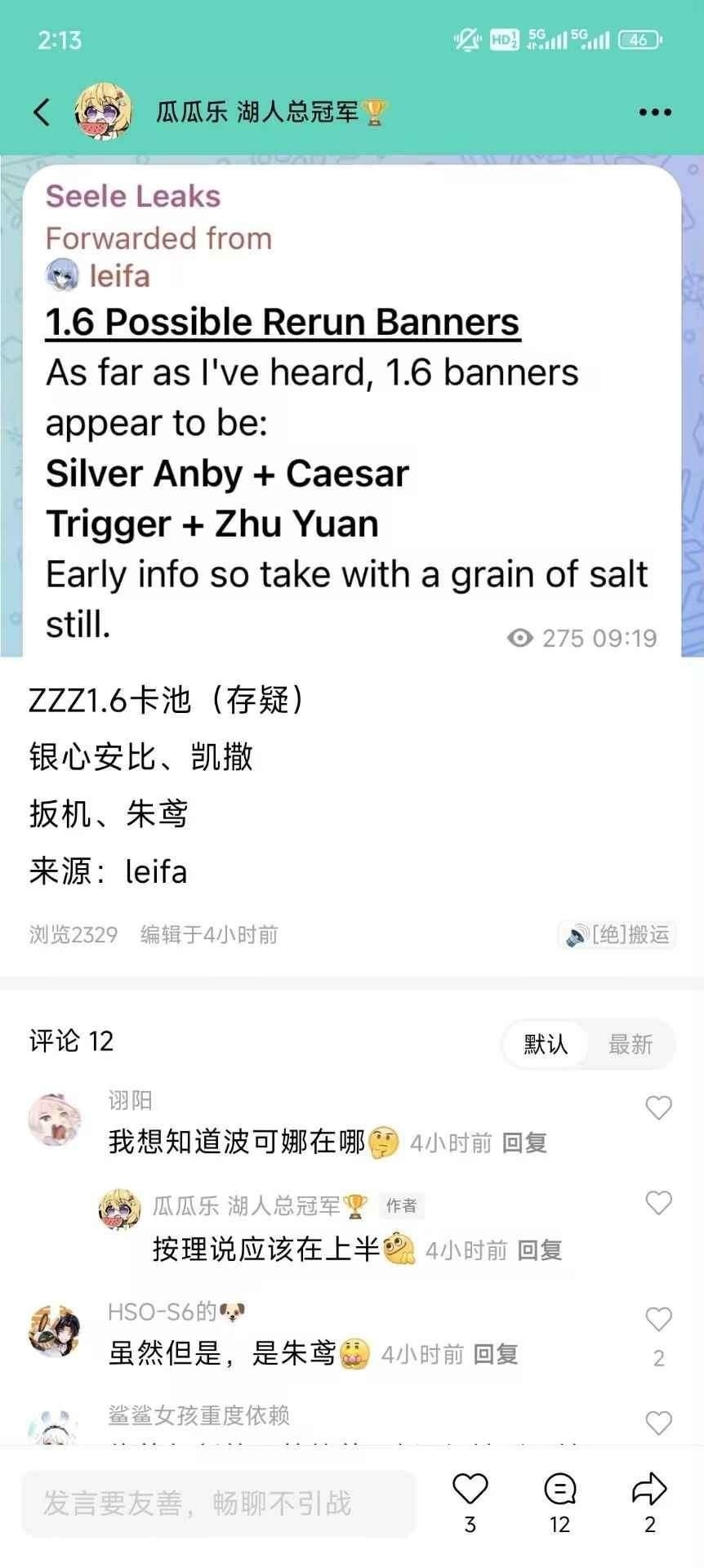Sort comments by 最新
Screen dimensions: 704x1568
630,1044
